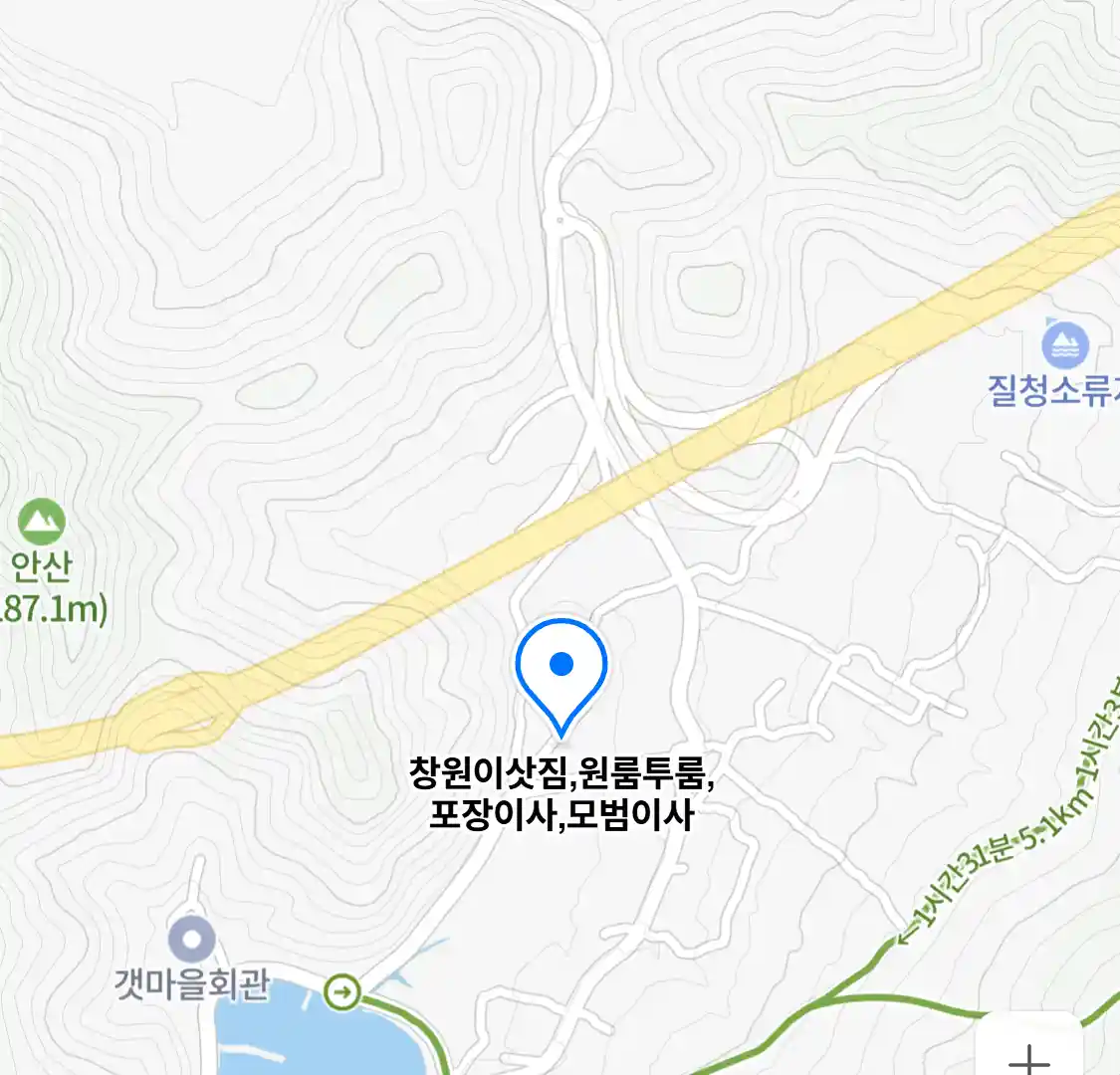Open the 안산 mountain marker

coord(41,522)
